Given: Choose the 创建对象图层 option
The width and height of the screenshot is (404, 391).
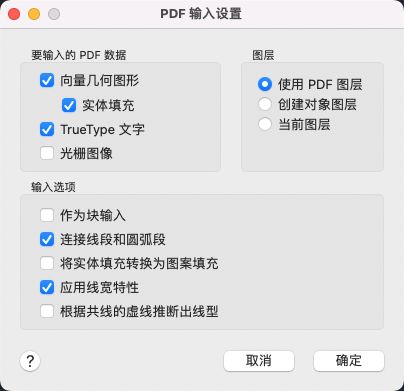Looking at the screenshot, I should 265,104.
